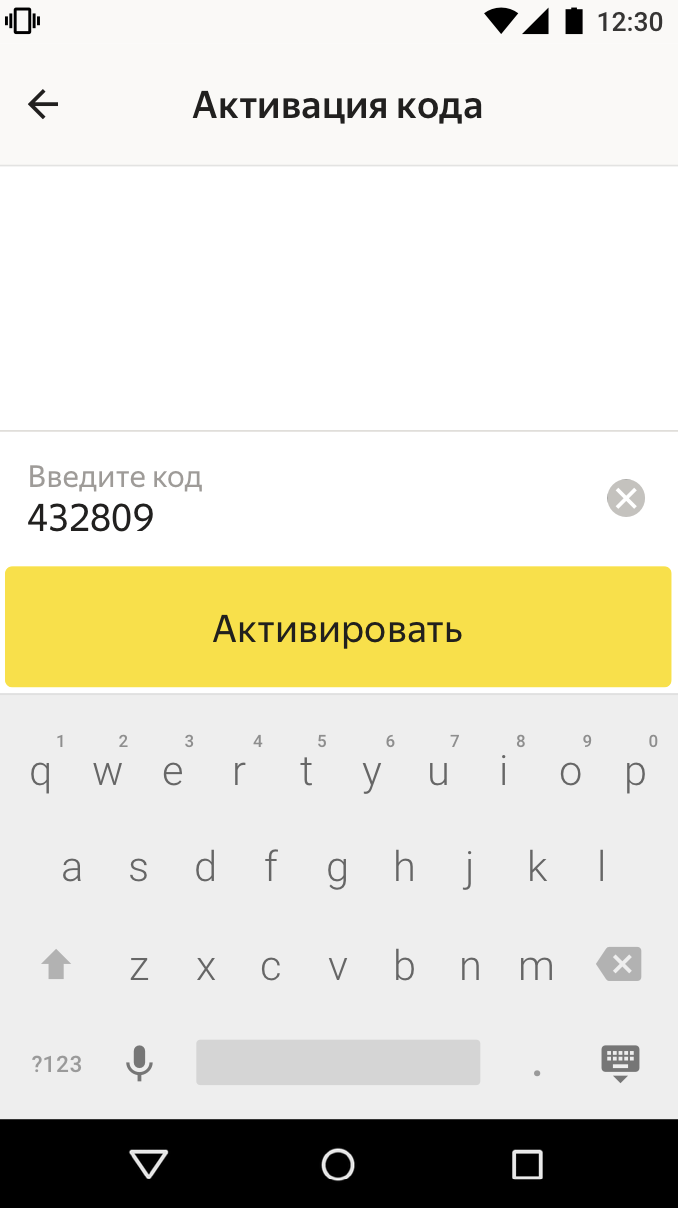Tap the system home button
The height and width of the screenshot is (1208, 678).
click(338, 1164)
